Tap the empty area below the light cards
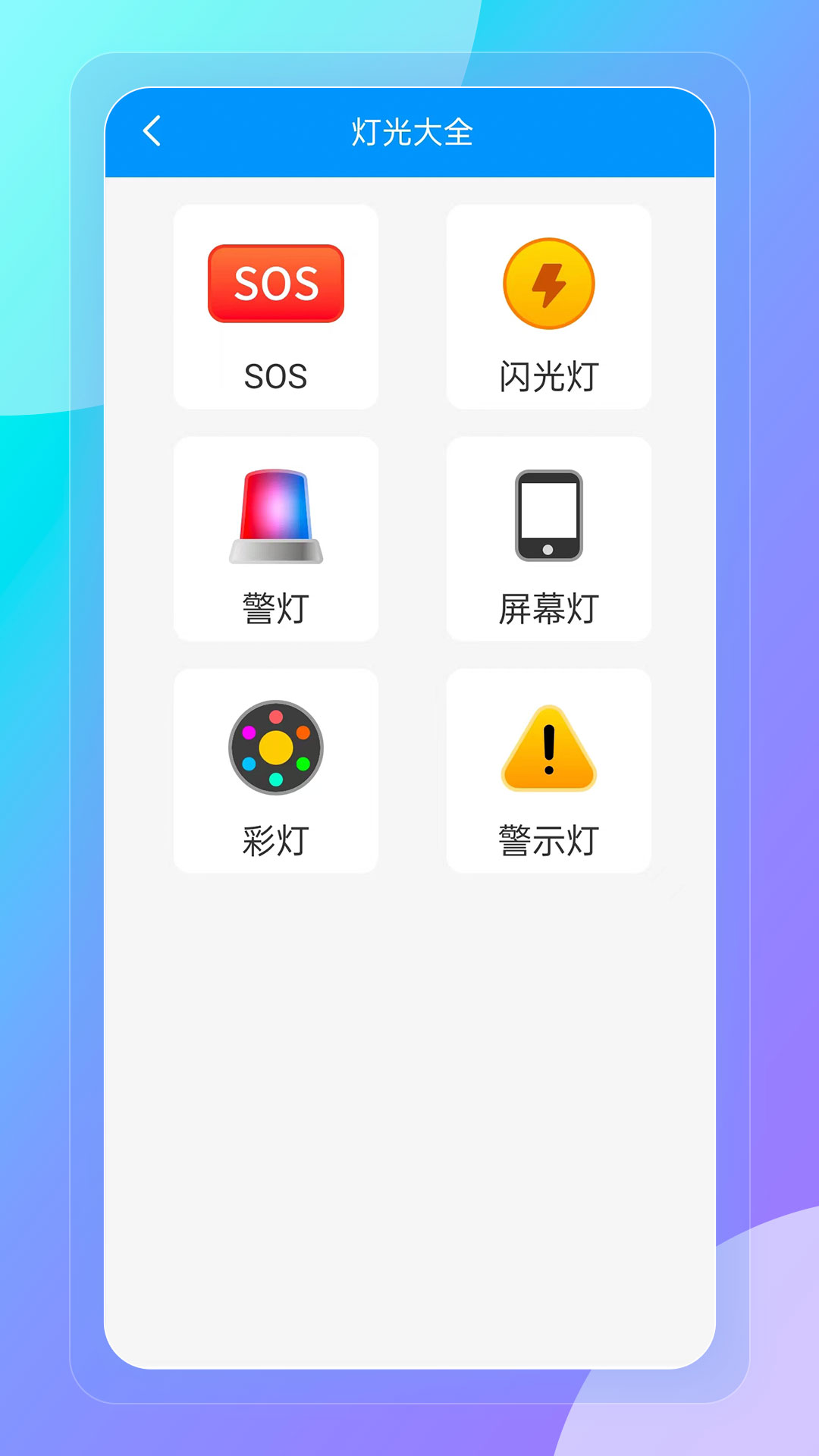 (x=409, y=1062)
